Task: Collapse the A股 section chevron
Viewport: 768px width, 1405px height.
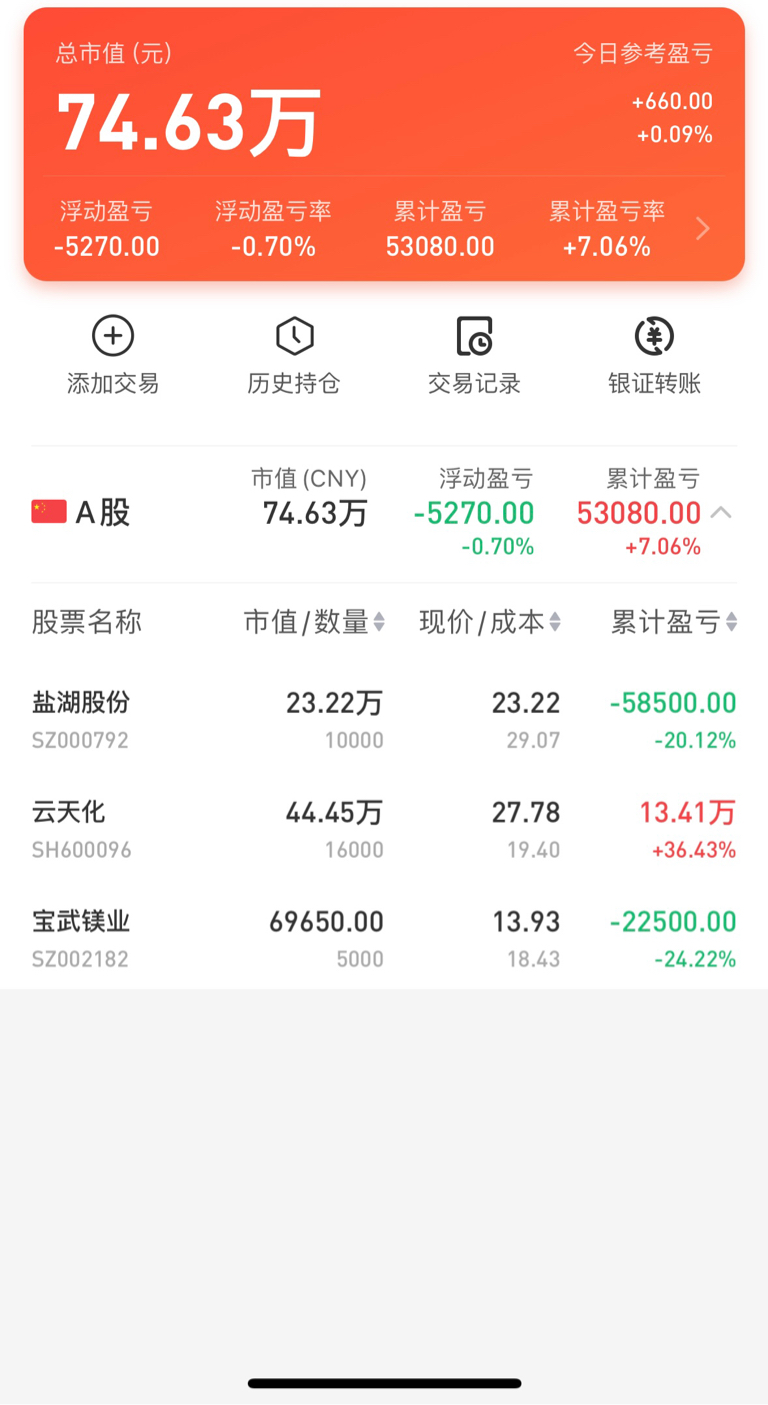Action: tap(721, 513)
